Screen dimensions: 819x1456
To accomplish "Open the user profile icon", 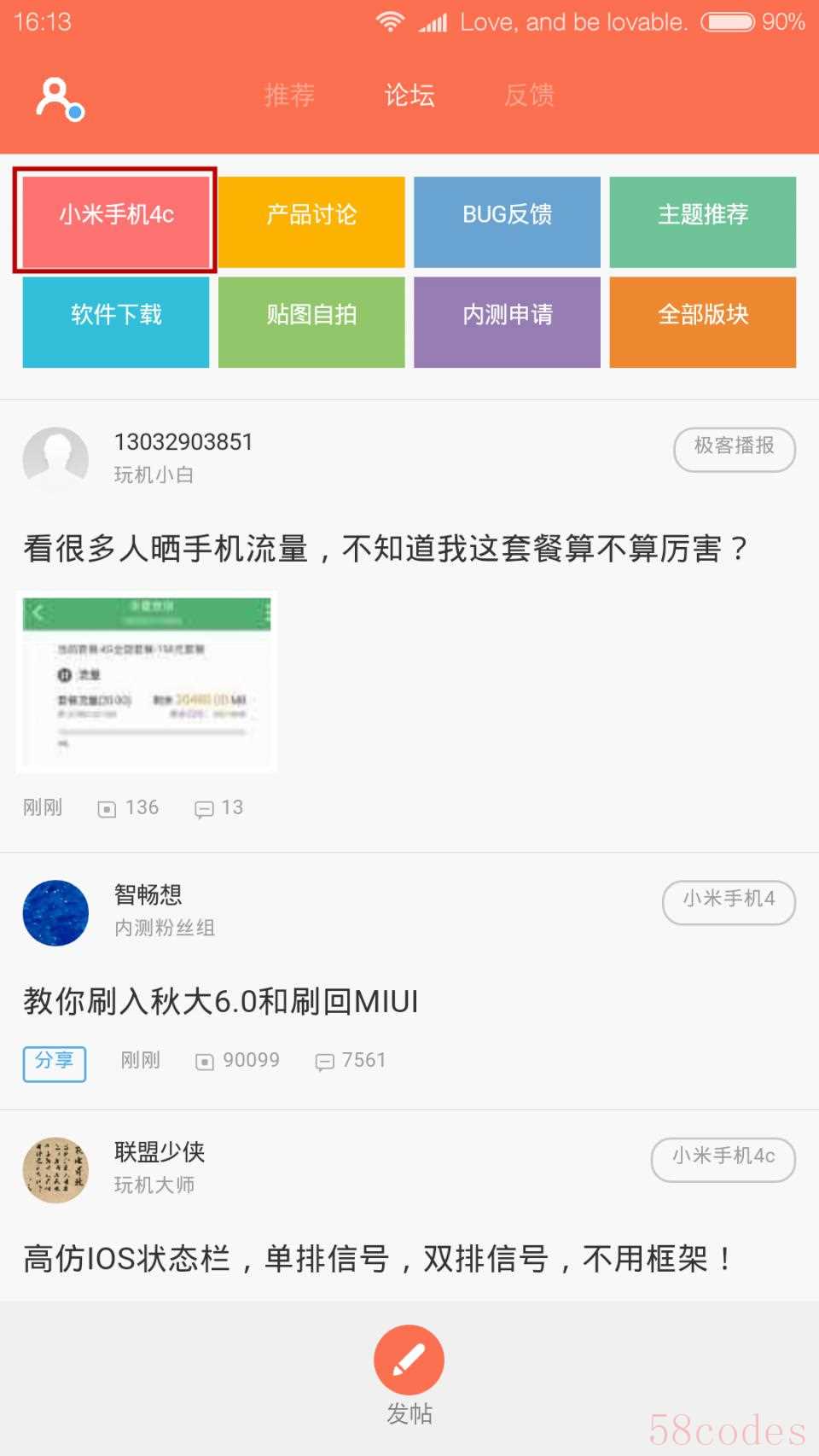I will coord(59,98).
